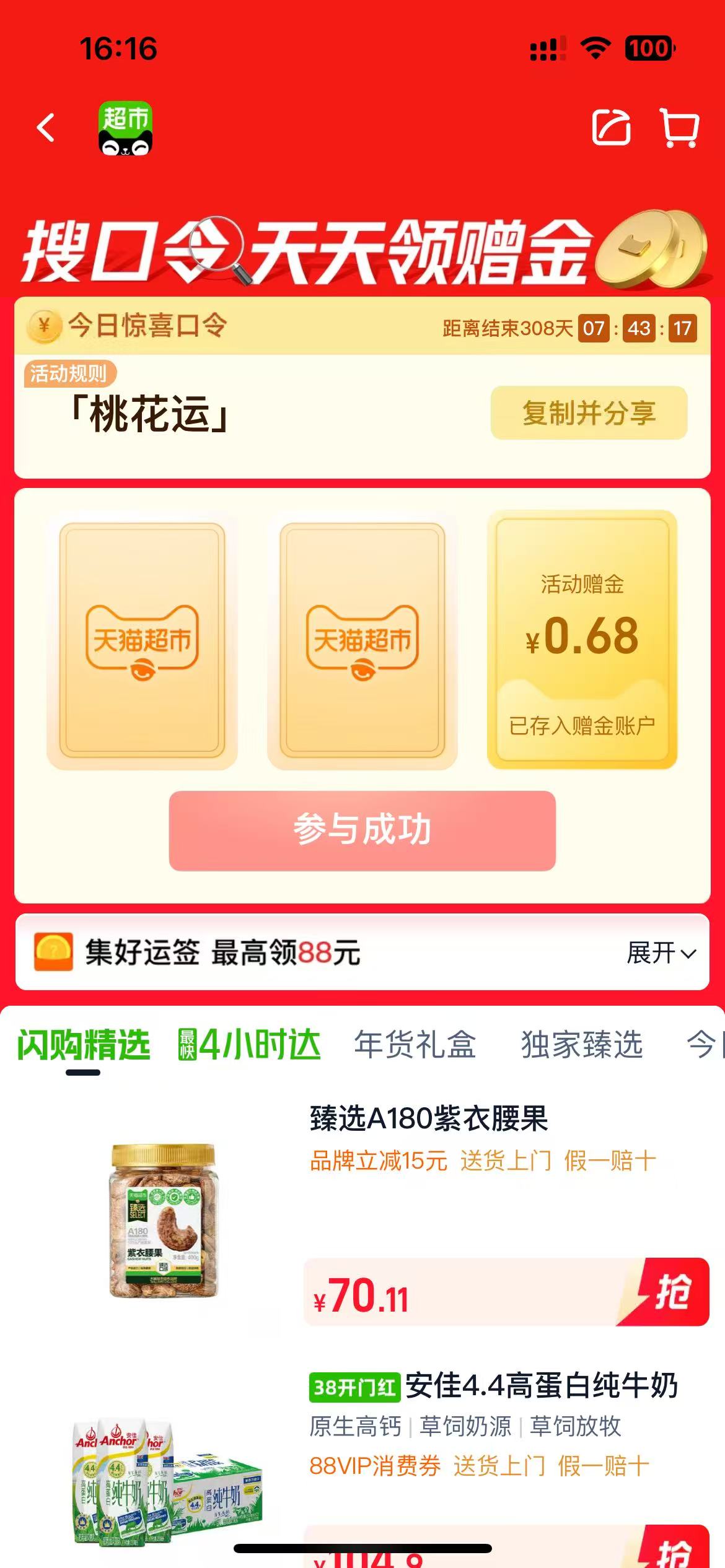Switch to the 4小时达 tab

pos(249,1045)
